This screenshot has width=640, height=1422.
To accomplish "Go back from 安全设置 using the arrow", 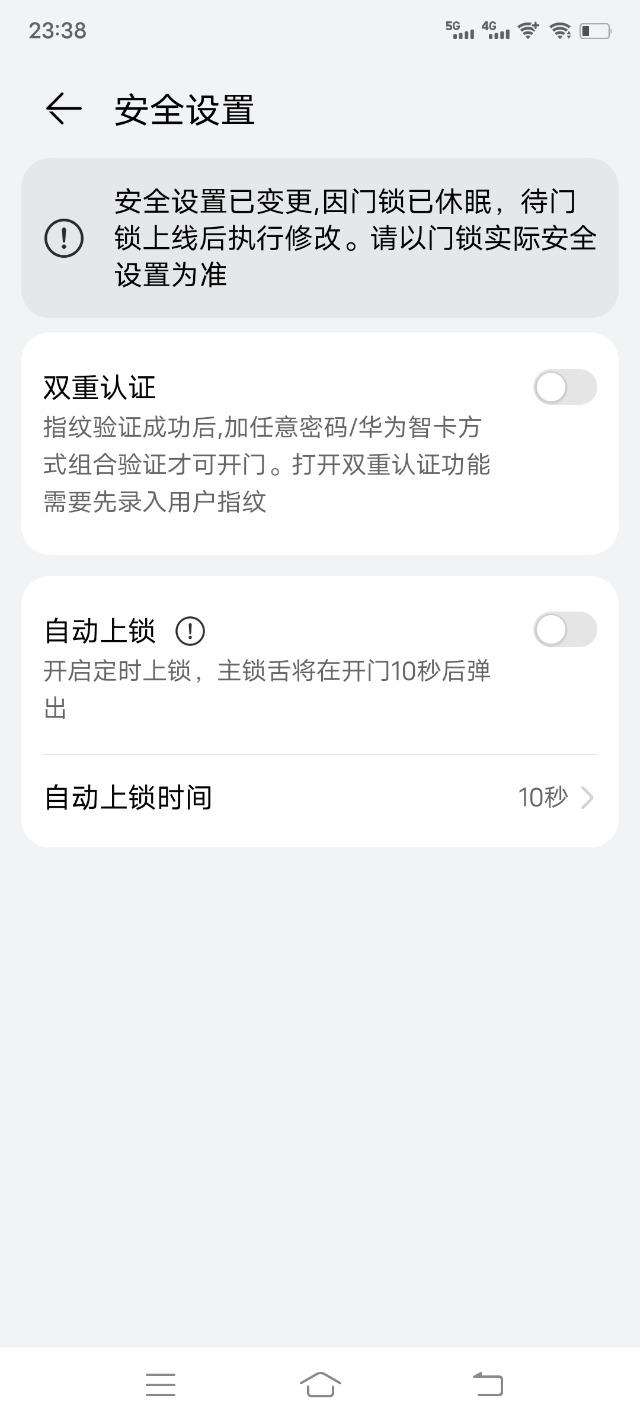I will (x=63, y=109).
